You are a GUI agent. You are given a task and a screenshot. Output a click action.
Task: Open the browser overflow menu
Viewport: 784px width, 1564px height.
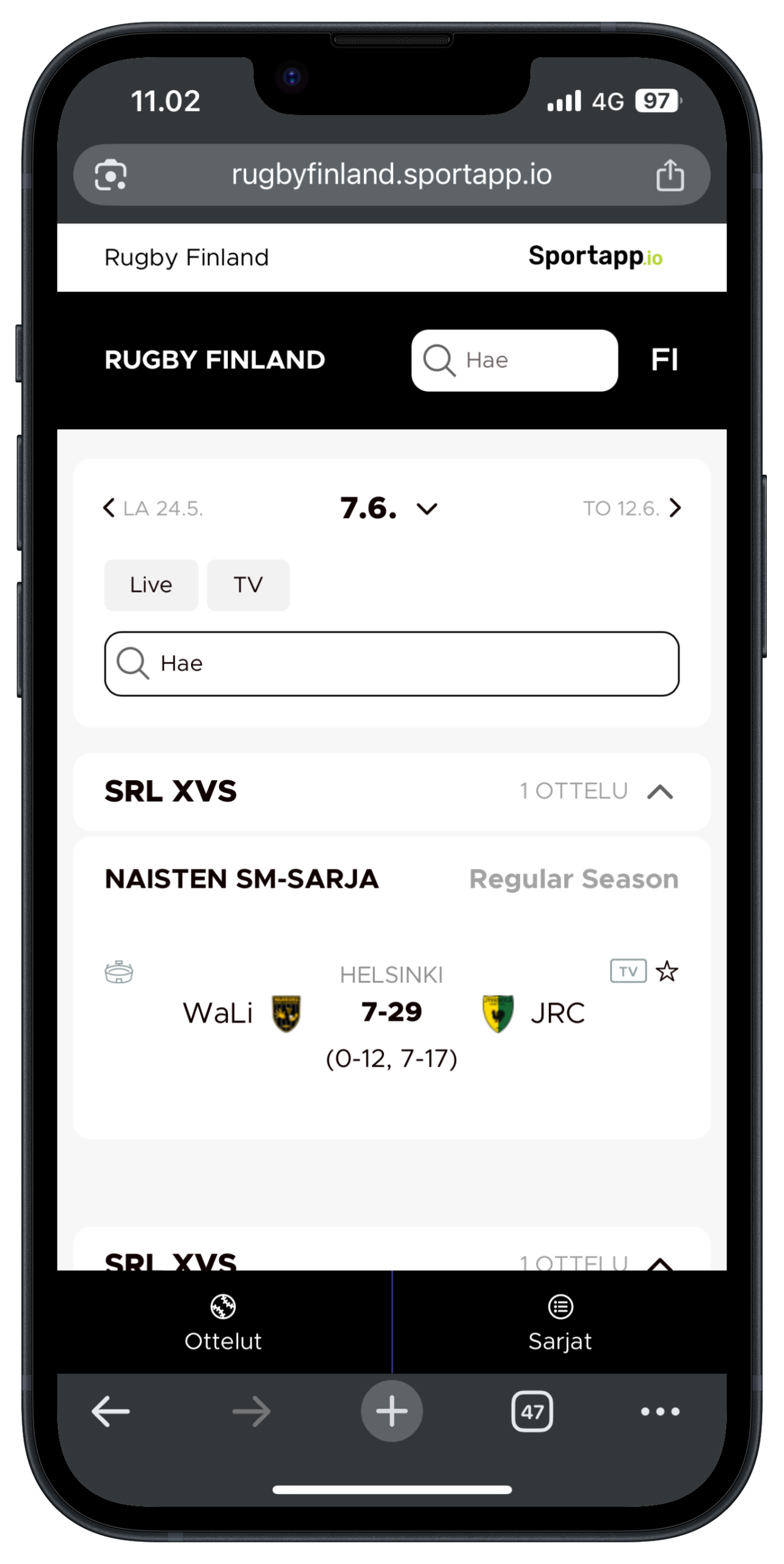click(659, 1411)
